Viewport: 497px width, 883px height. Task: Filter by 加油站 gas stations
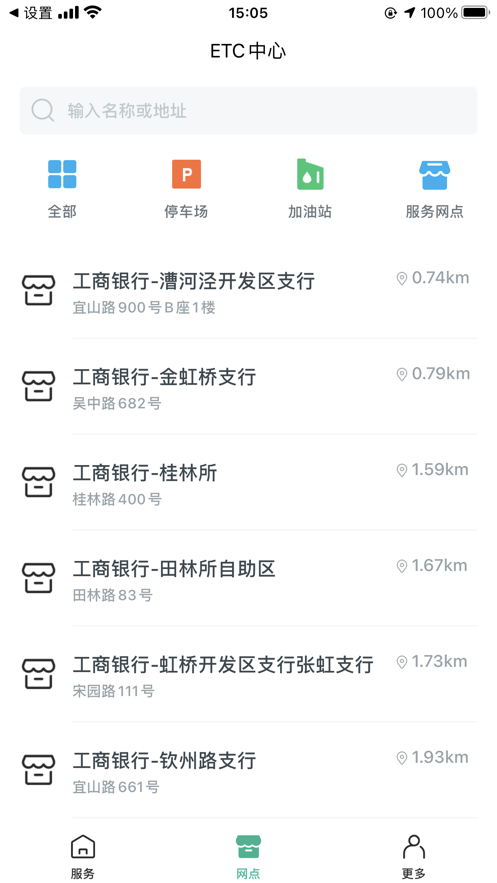[310, 189]
